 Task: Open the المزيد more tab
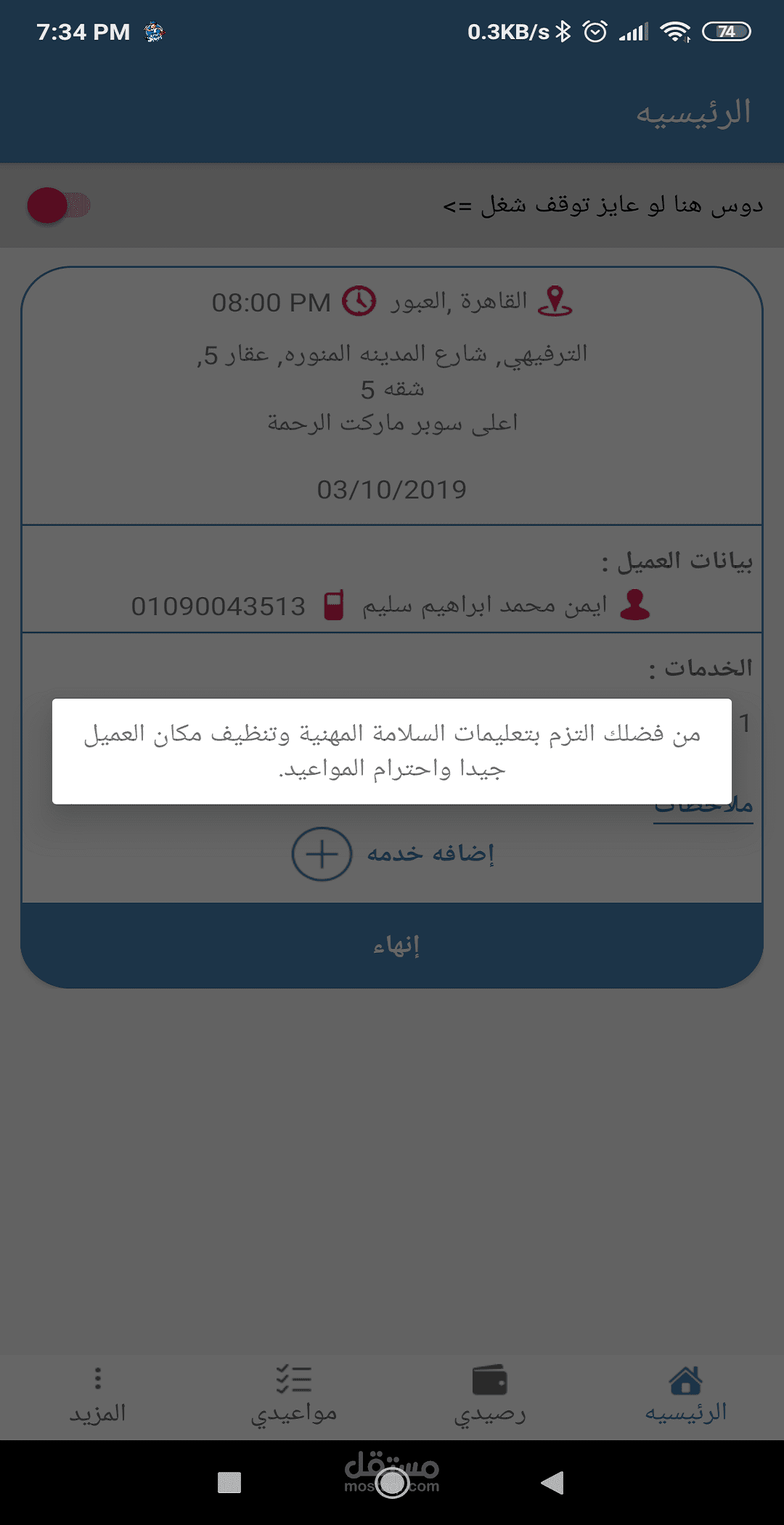click(98, 1396)
